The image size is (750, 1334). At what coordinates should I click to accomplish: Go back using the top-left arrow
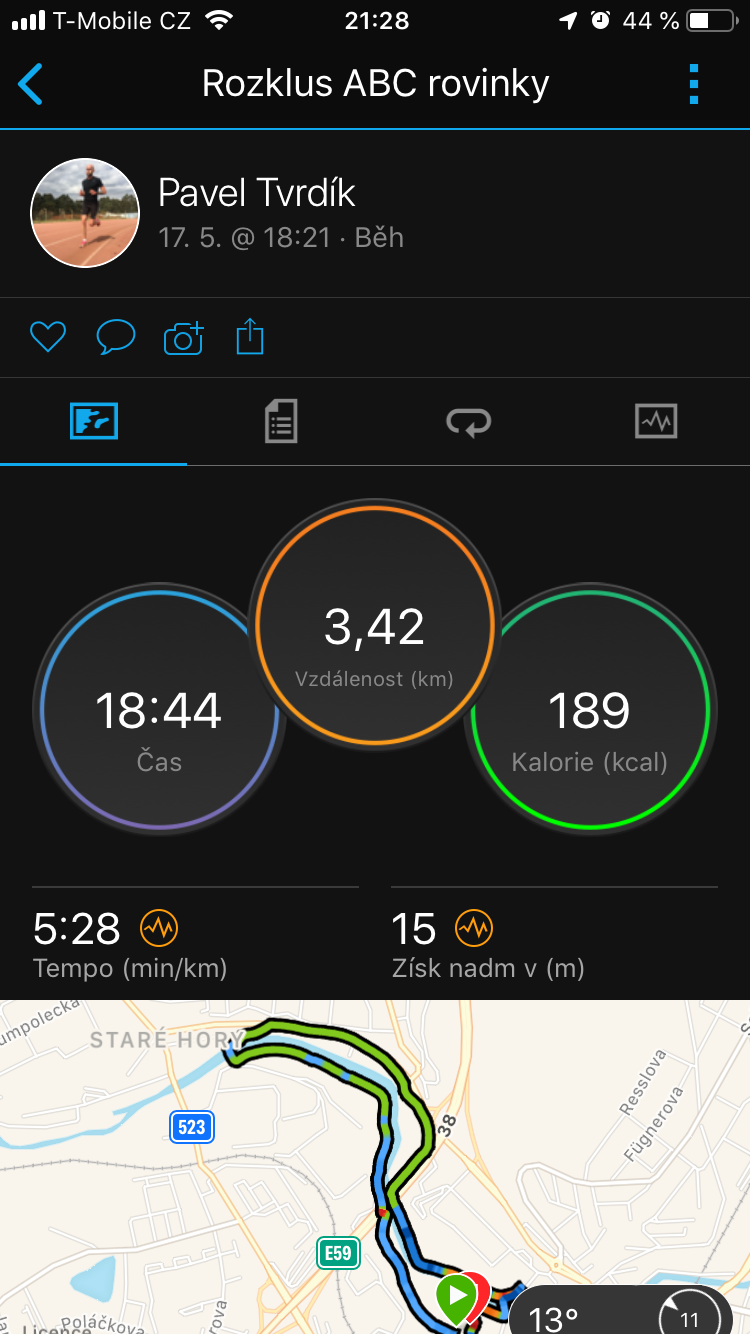31,84
